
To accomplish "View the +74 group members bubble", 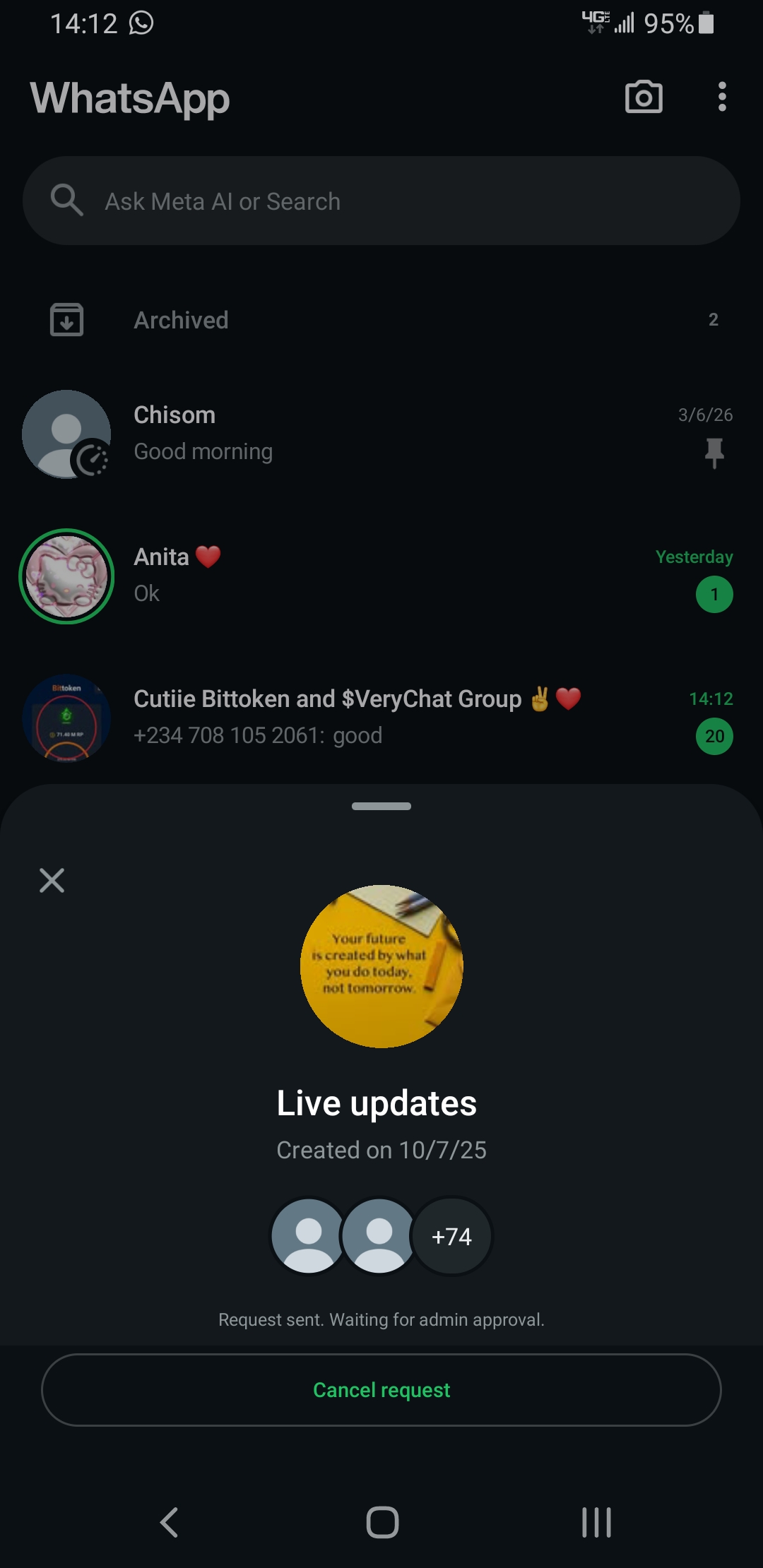I will pos(452,1237).
